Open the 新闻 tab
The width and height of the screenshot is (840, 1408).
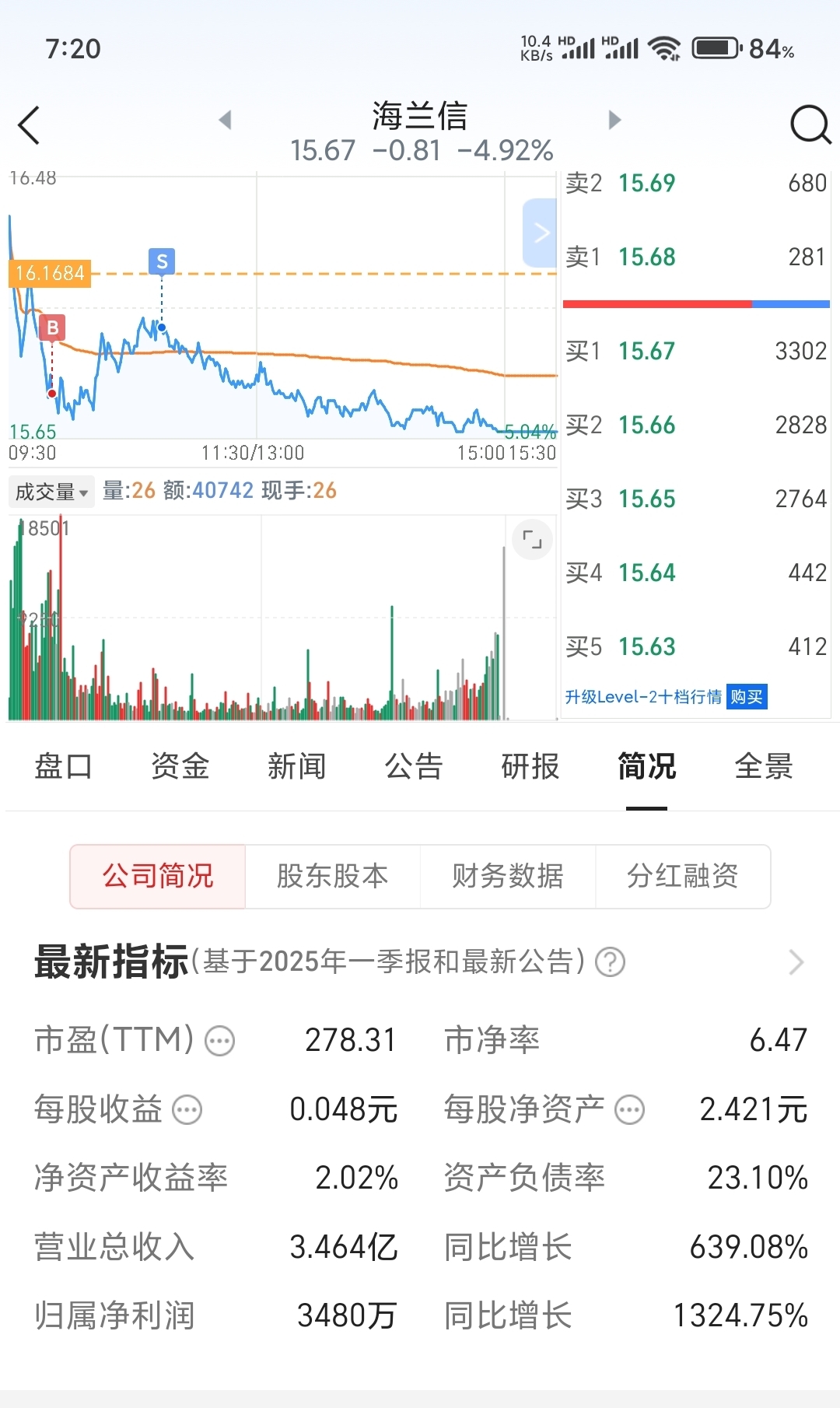[x=297, y=766]
